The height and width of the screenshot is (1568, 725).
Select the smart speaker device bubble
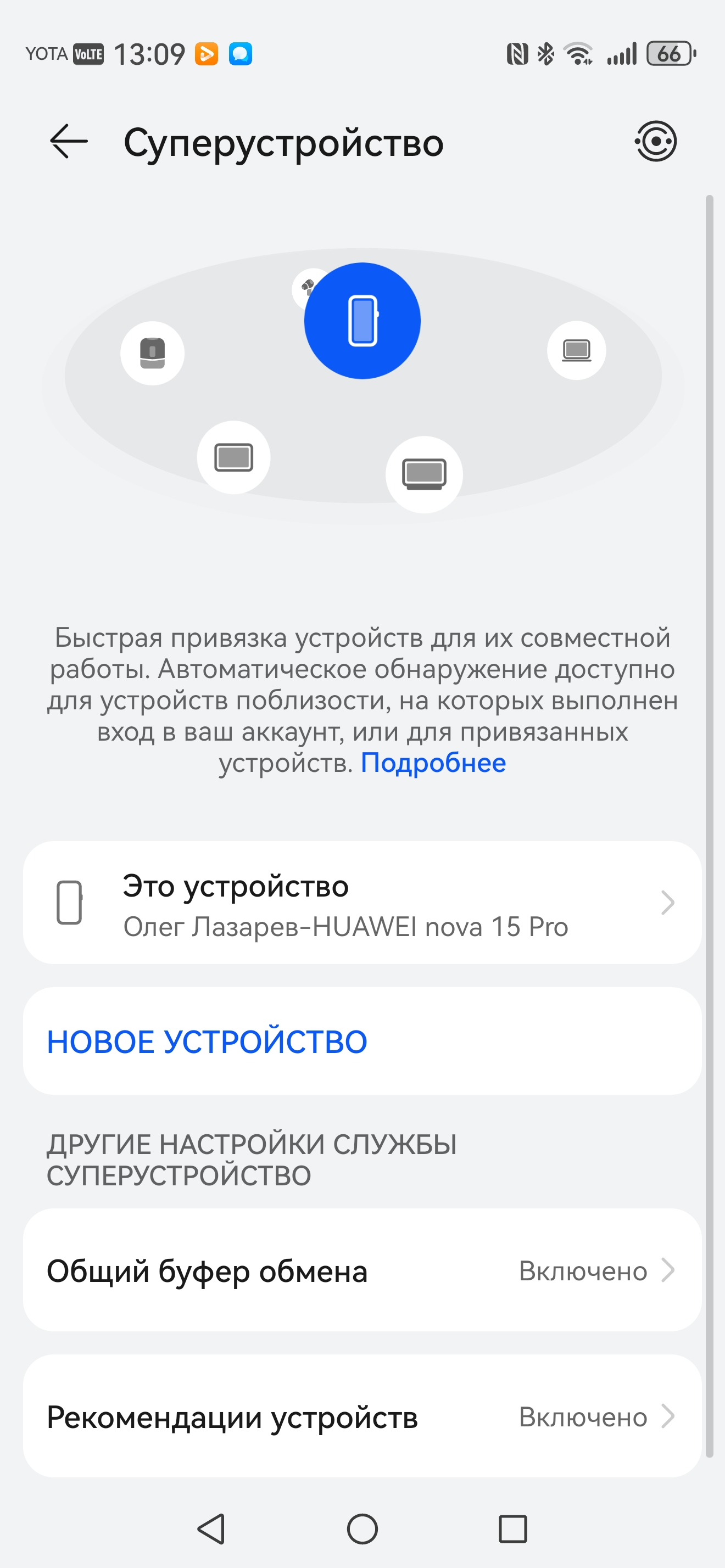pyautogui.click(x=152, y=353)
